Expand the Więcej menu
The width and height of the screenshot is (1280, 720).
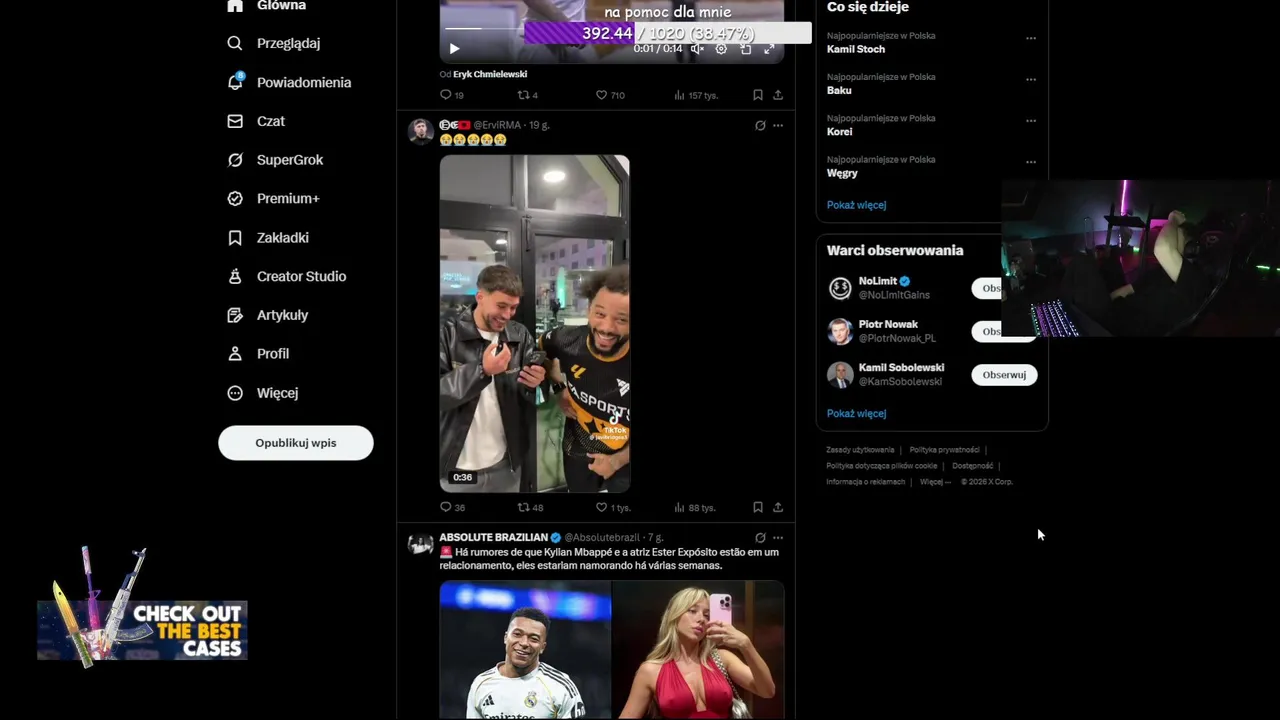tap(277, 393)
